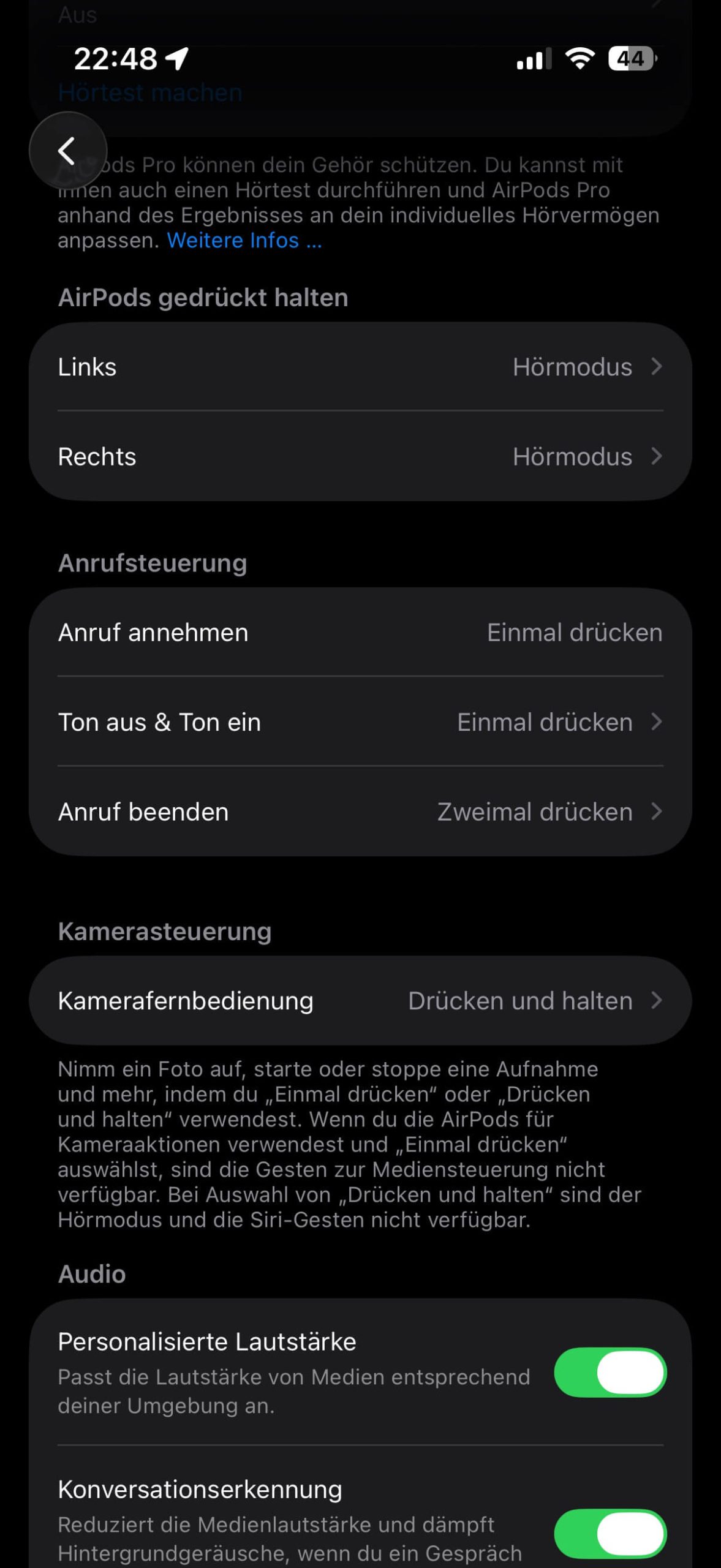
Task: Open the Links press-and-hold setting
Action: (x=360, y=367)
